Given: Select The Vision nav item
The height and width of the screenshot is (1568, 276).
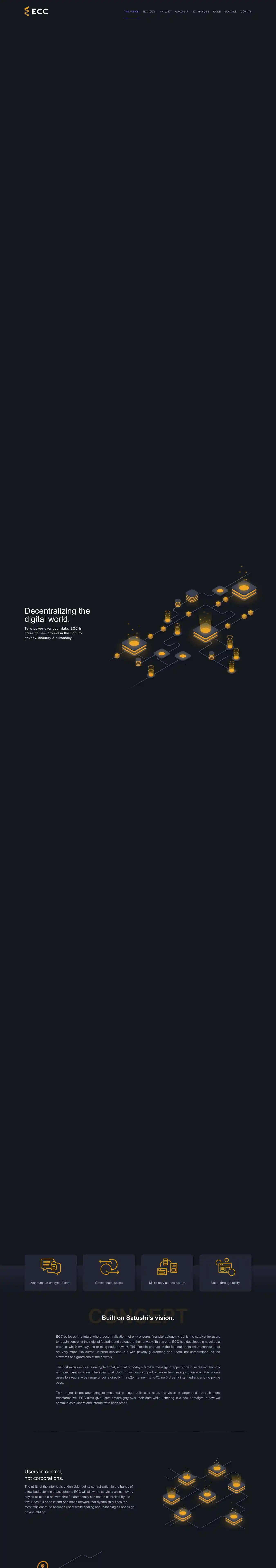Looking at the screenshot, I should tap(132, 12).
